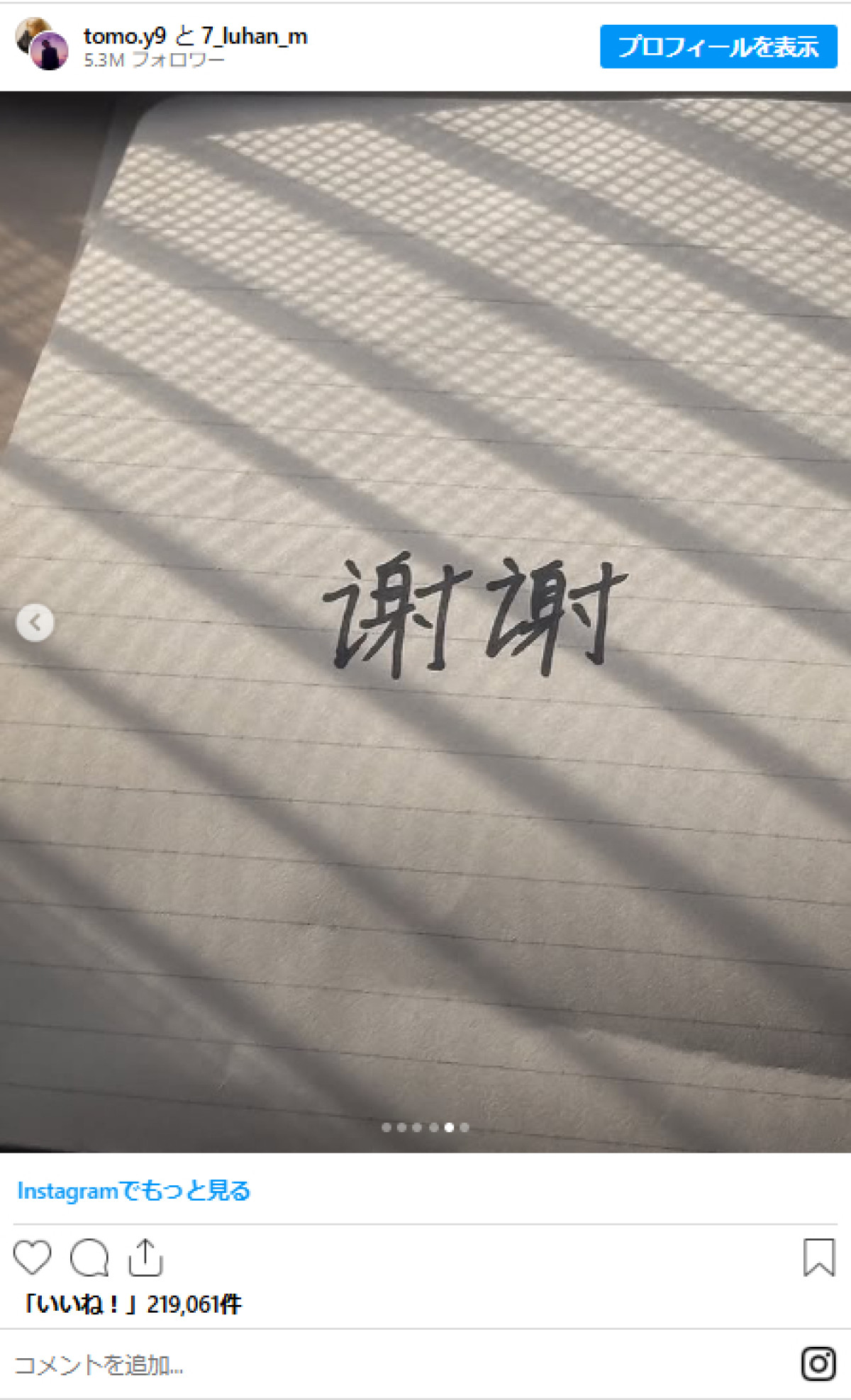
Task: Open comments via speech bubble icon
Action: pos(89,1257)
